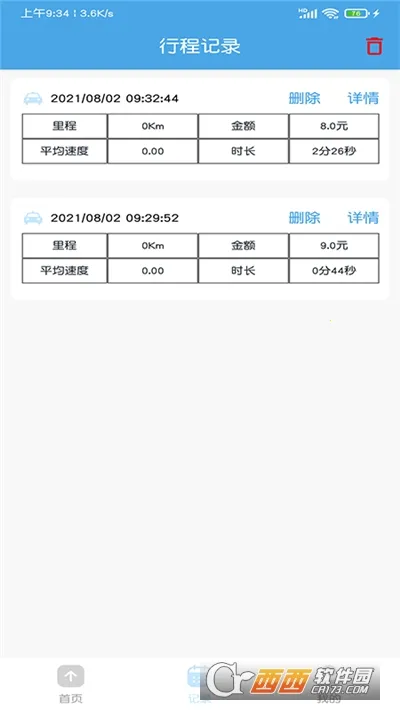Switch to the 首页 home tab
Viewport: 400px width, 710px height.
point(71,684)
